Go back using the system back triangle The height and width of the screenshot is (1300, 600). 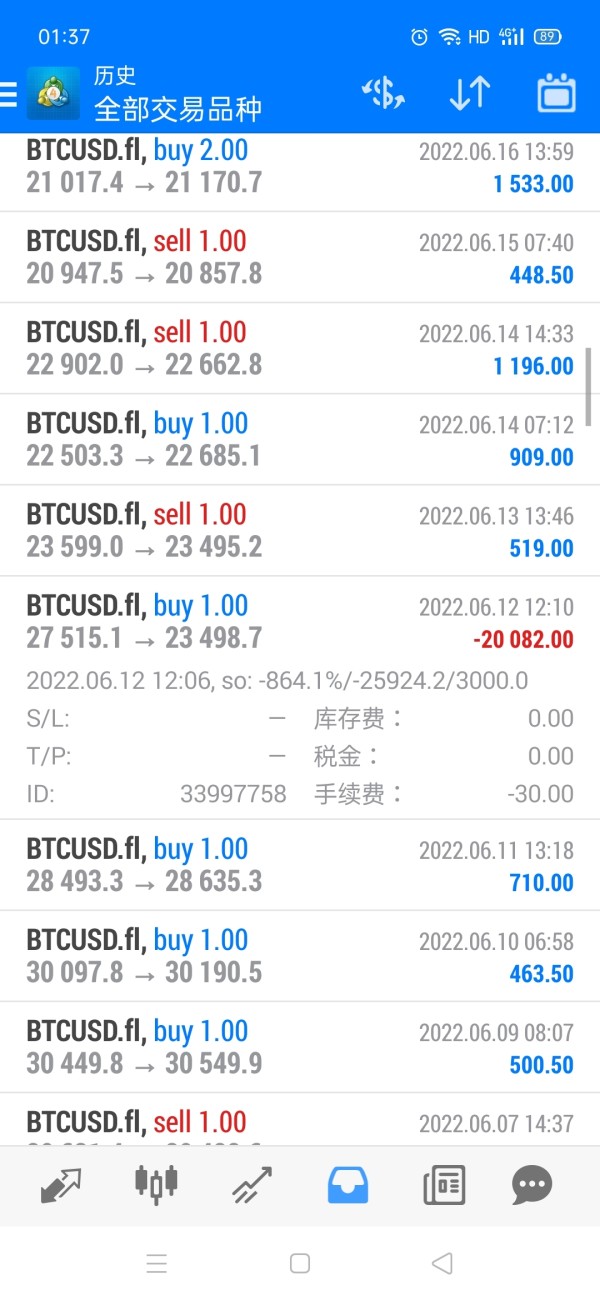coord(442,1263)
